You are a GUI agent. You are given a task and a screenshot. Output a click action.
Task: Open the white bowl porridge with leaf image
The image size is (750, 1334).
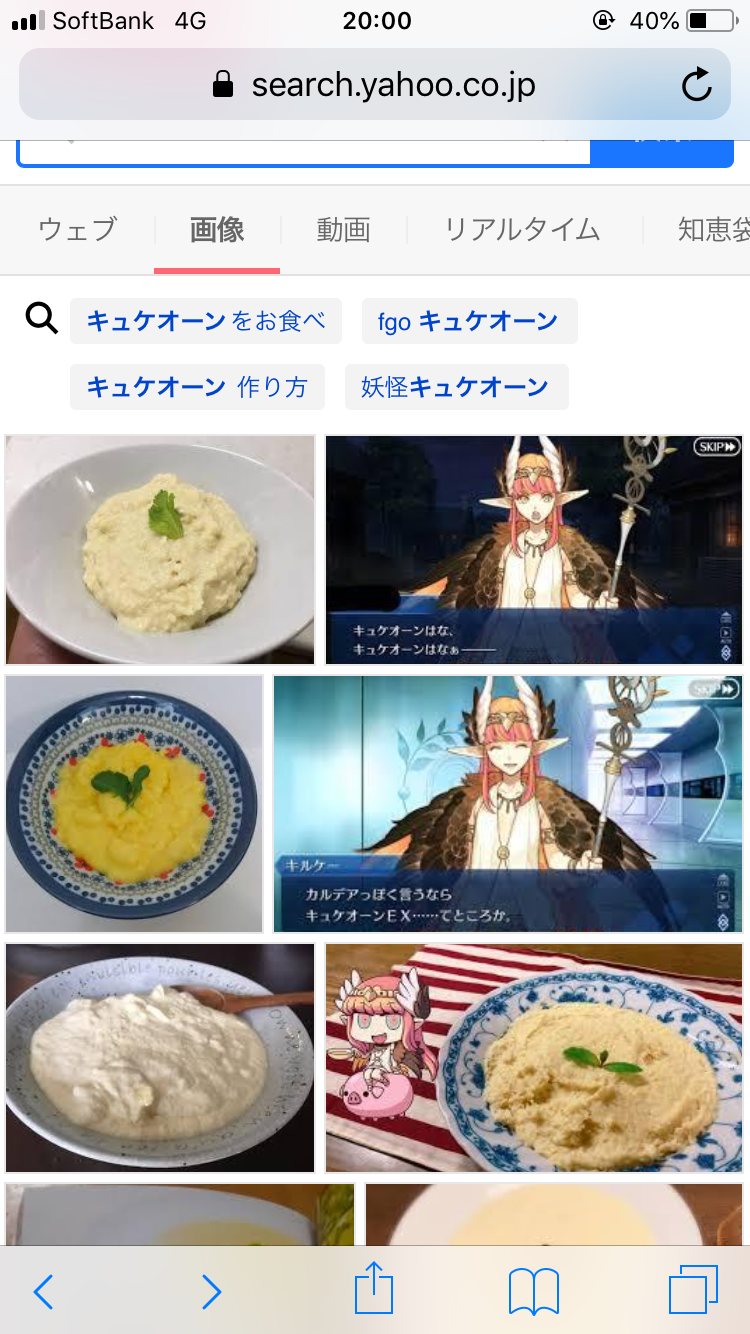click(x=160, y=549)
